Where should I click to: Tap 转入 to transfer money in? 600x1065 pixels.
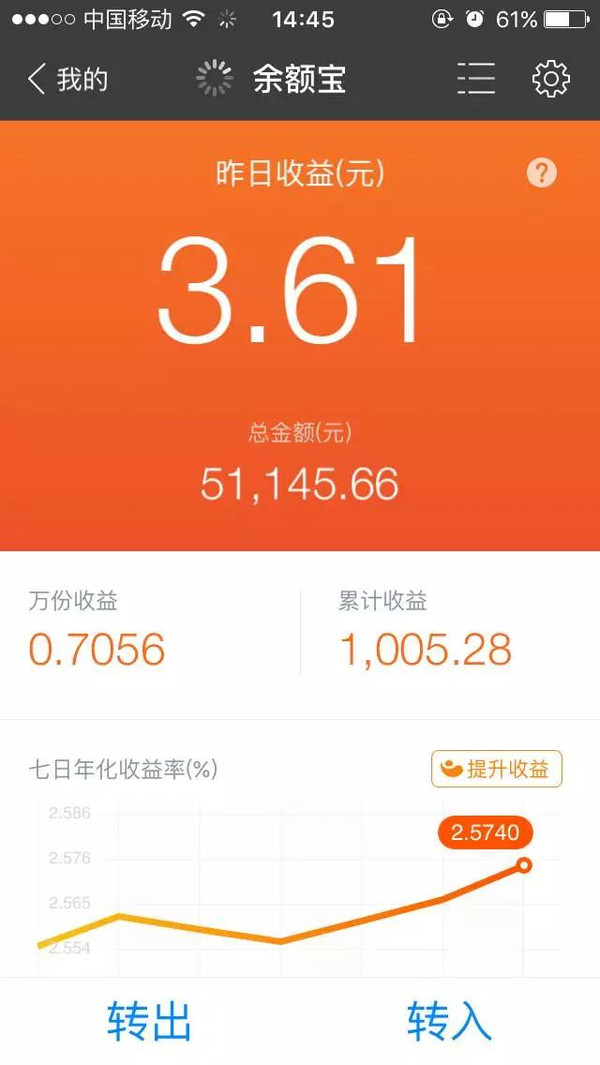449,1021
